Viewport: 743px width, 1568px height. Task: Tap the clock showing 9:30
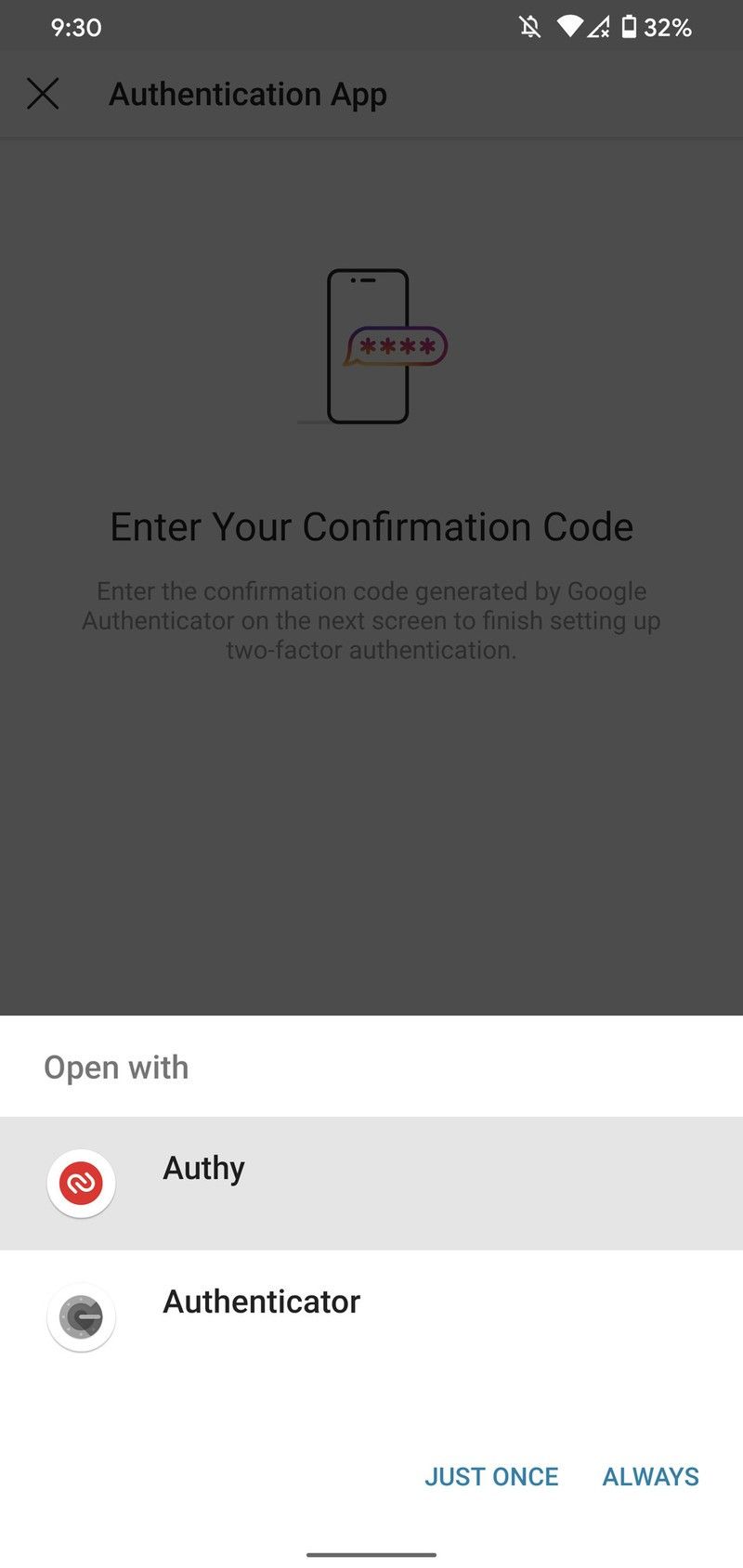pos(75,26)
